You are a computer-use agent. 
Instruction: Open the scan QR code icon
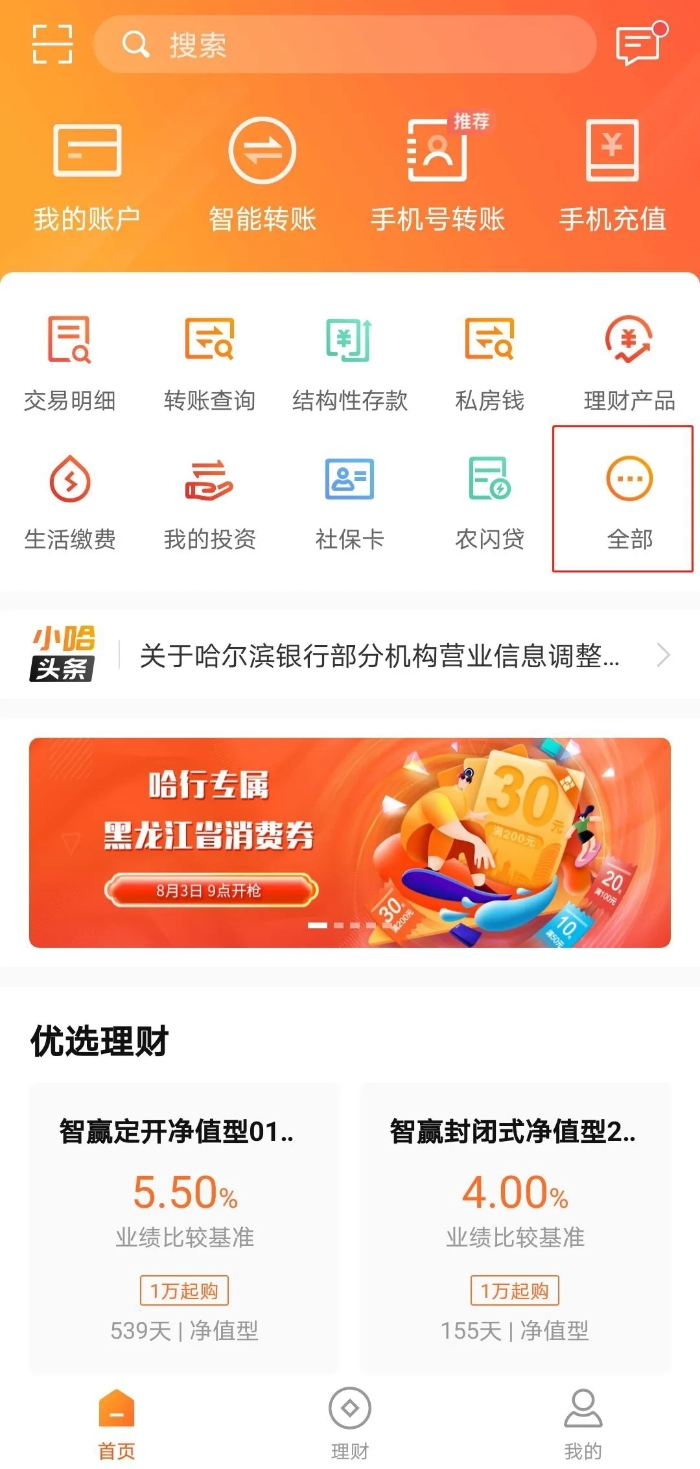pyautogui.click(x=52, y=44)
